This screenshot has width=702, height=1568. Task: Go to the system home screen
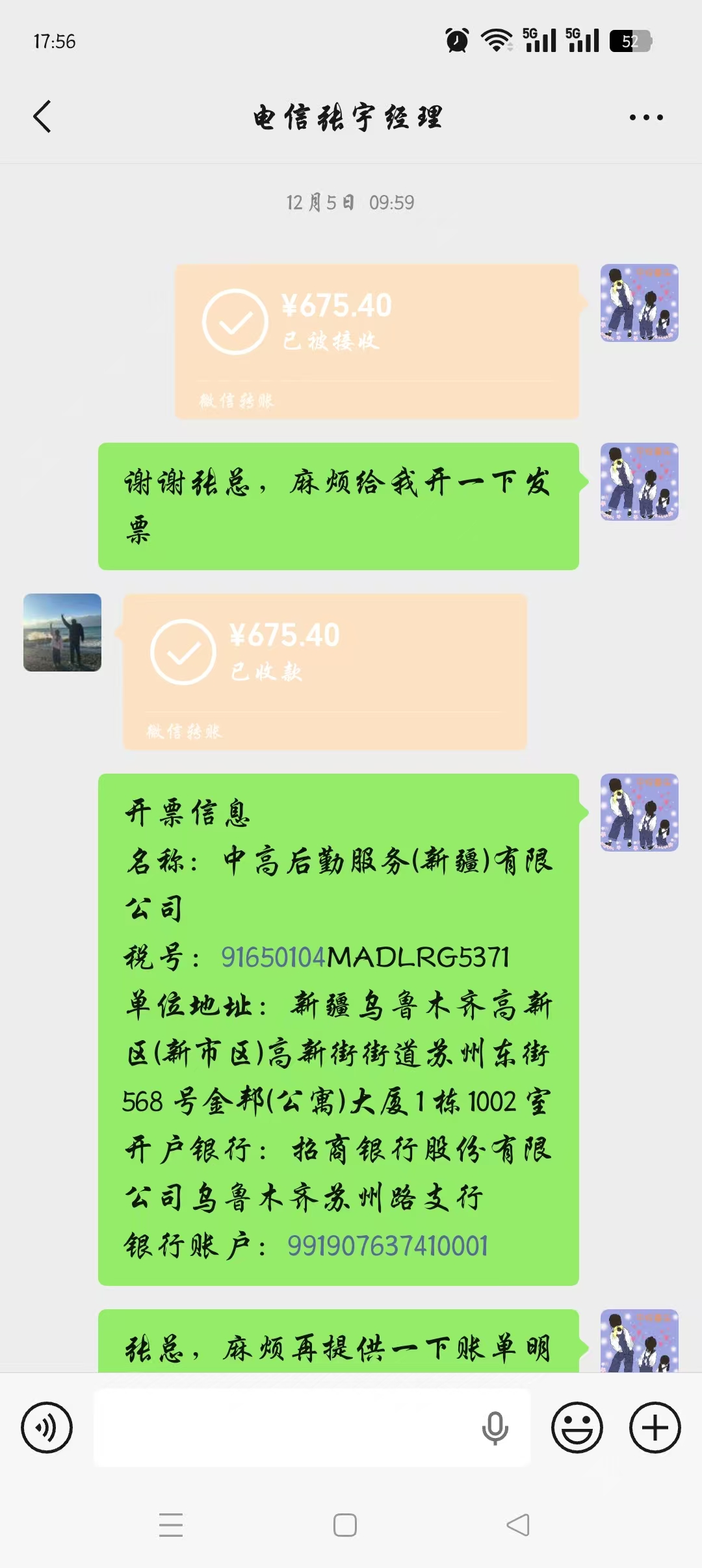(344, 1525)
